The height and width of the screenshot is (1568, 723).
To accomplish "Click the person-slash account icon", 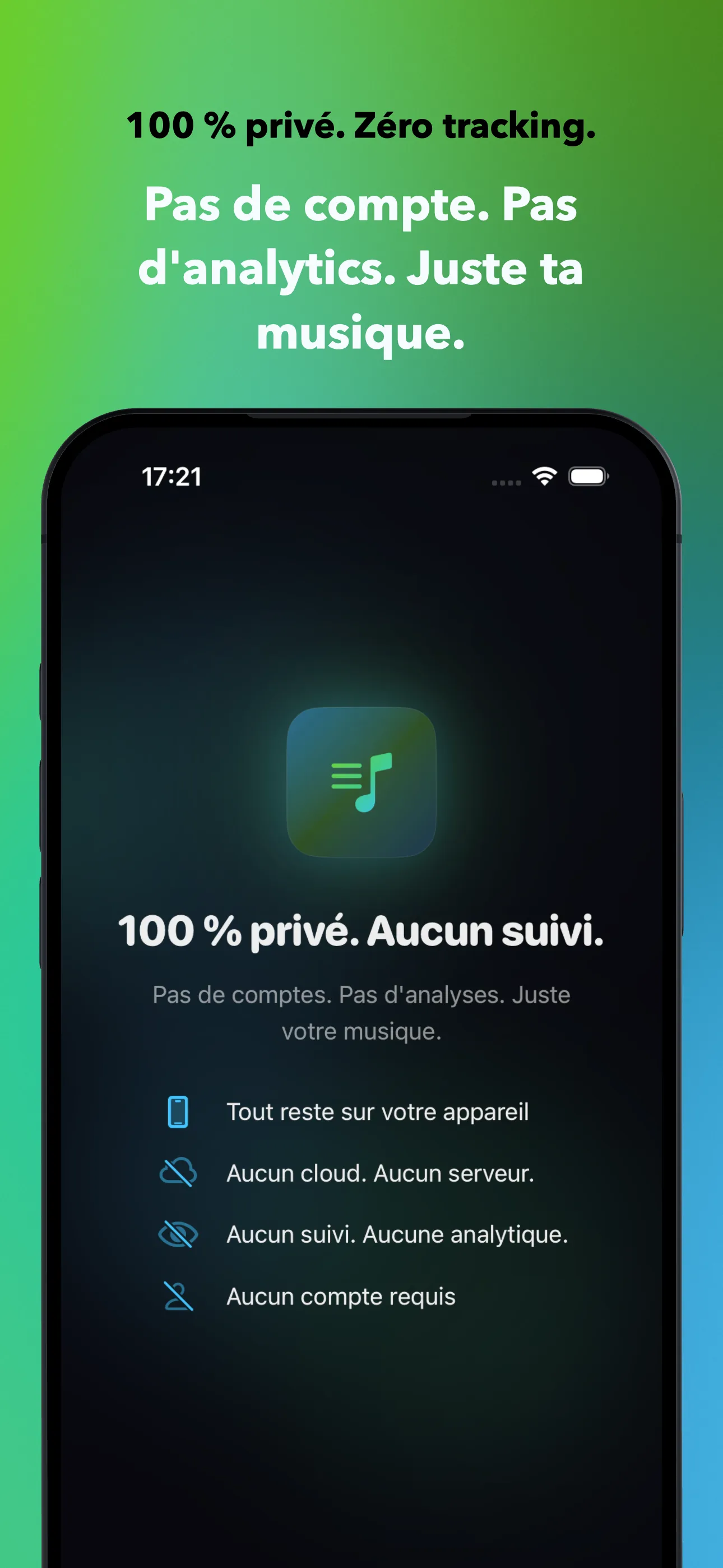I will (x=178, y=1296).
